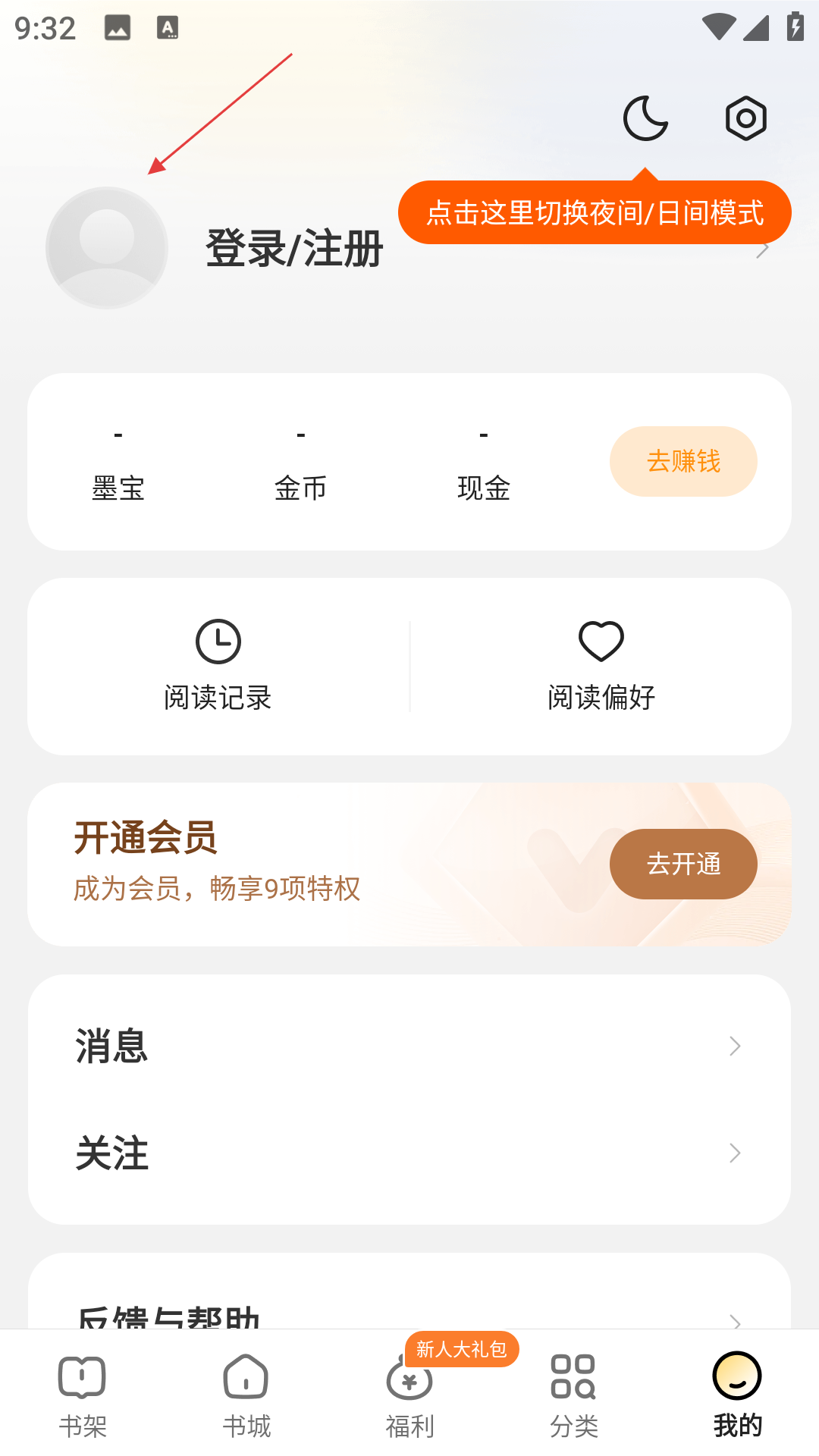Open the 关注 row
The image size is (819, 1456).
[409, 1153]
